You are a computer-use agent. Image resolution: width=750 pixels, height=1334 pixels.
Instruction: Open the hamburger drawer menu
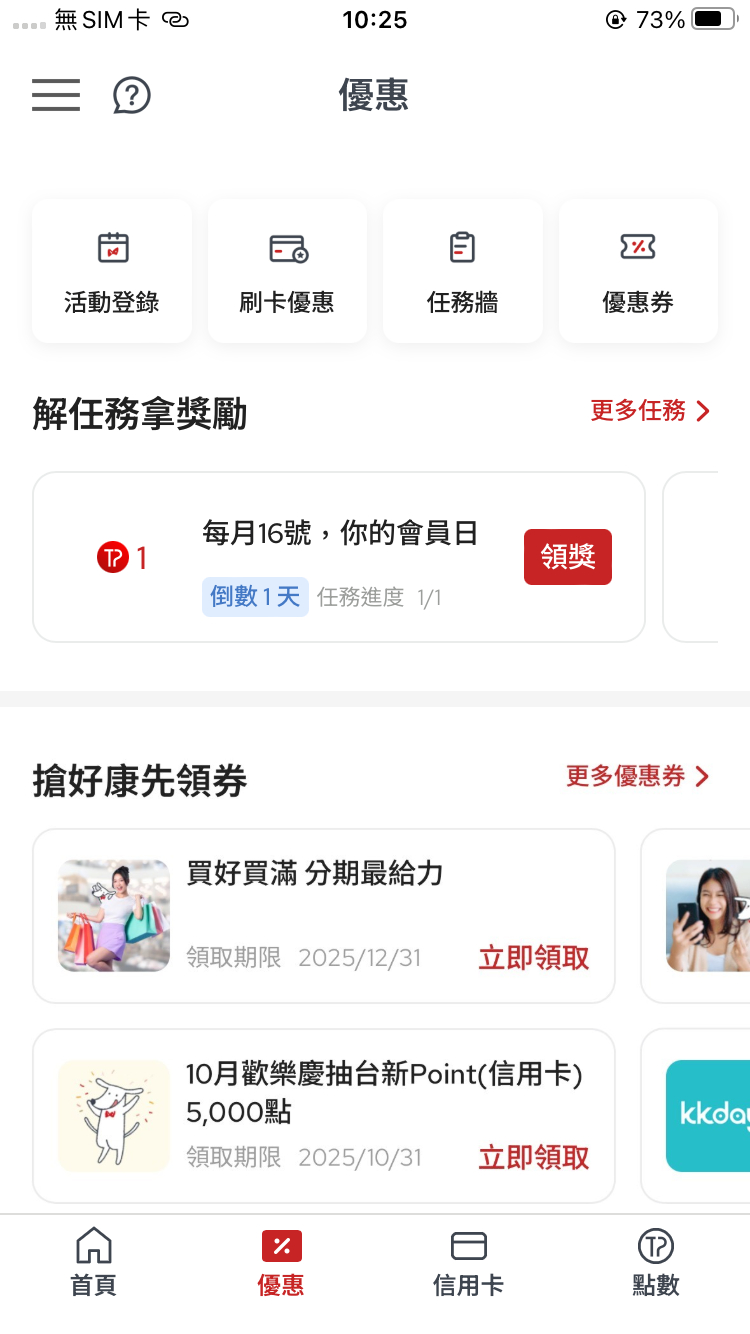coord(56,95)
